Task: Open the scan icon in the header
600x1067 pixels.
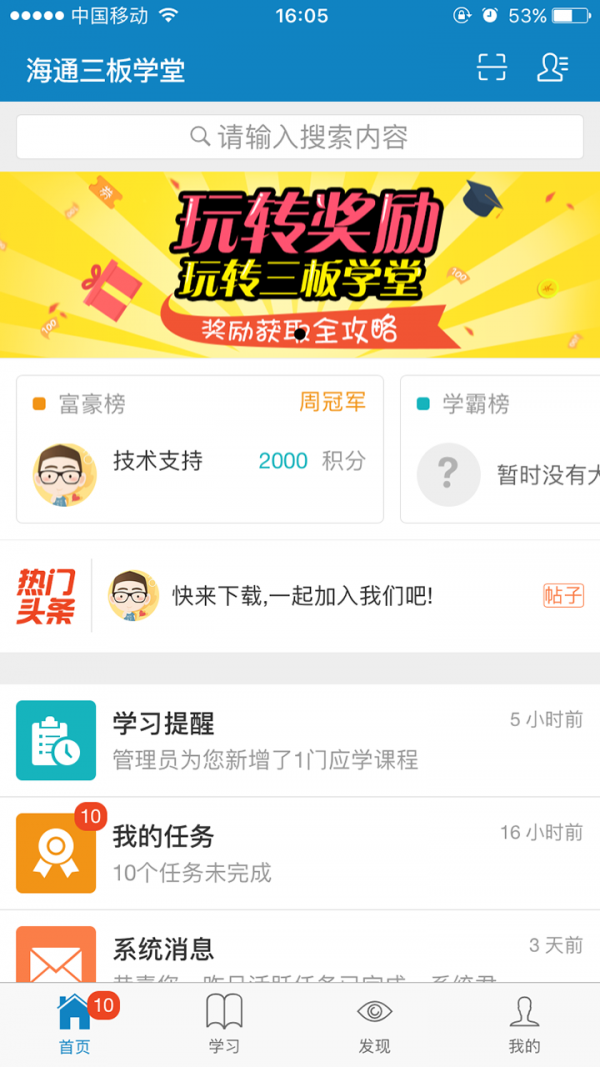Action: pos(492,68)
